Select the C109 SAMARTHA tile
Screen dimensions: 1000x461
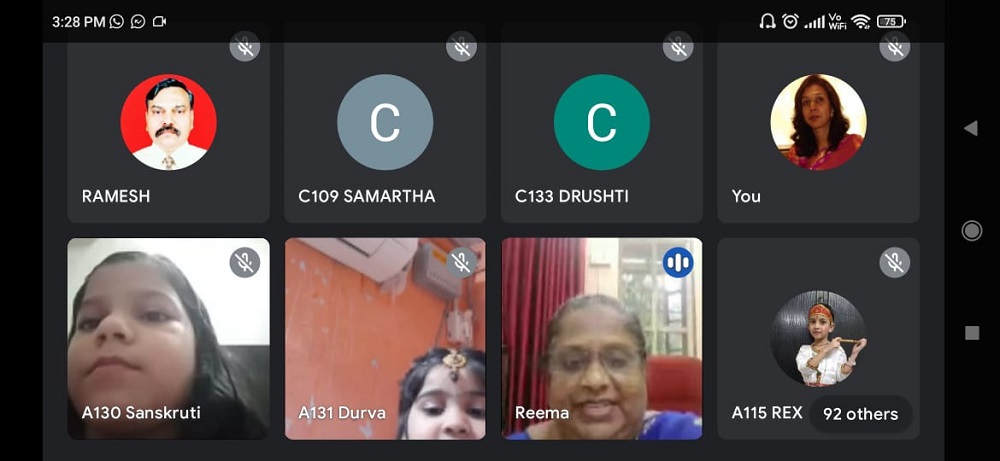coord(385,130)
